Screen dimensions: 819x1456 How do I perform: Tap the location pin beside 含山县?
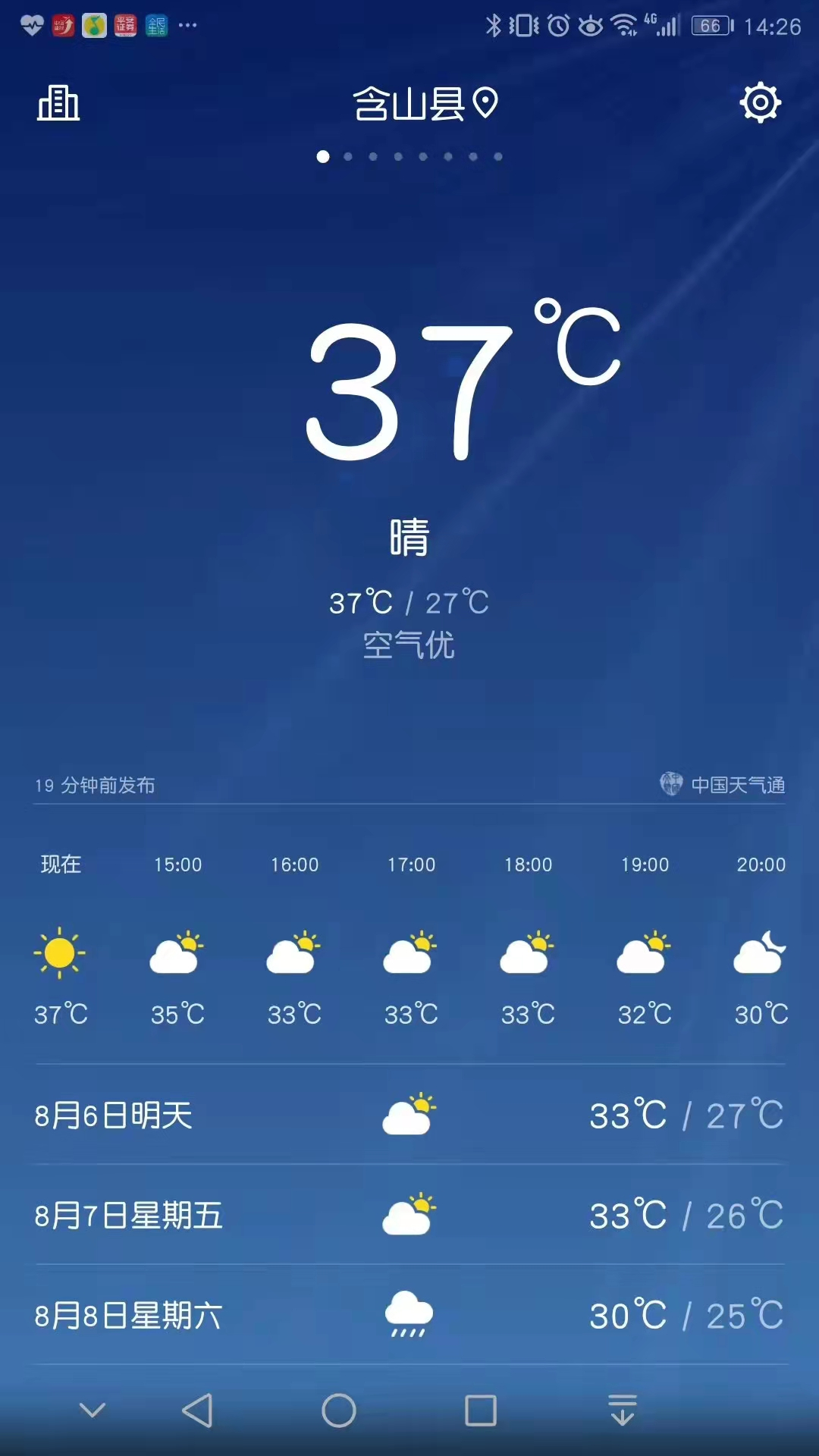tap(484, 103)
